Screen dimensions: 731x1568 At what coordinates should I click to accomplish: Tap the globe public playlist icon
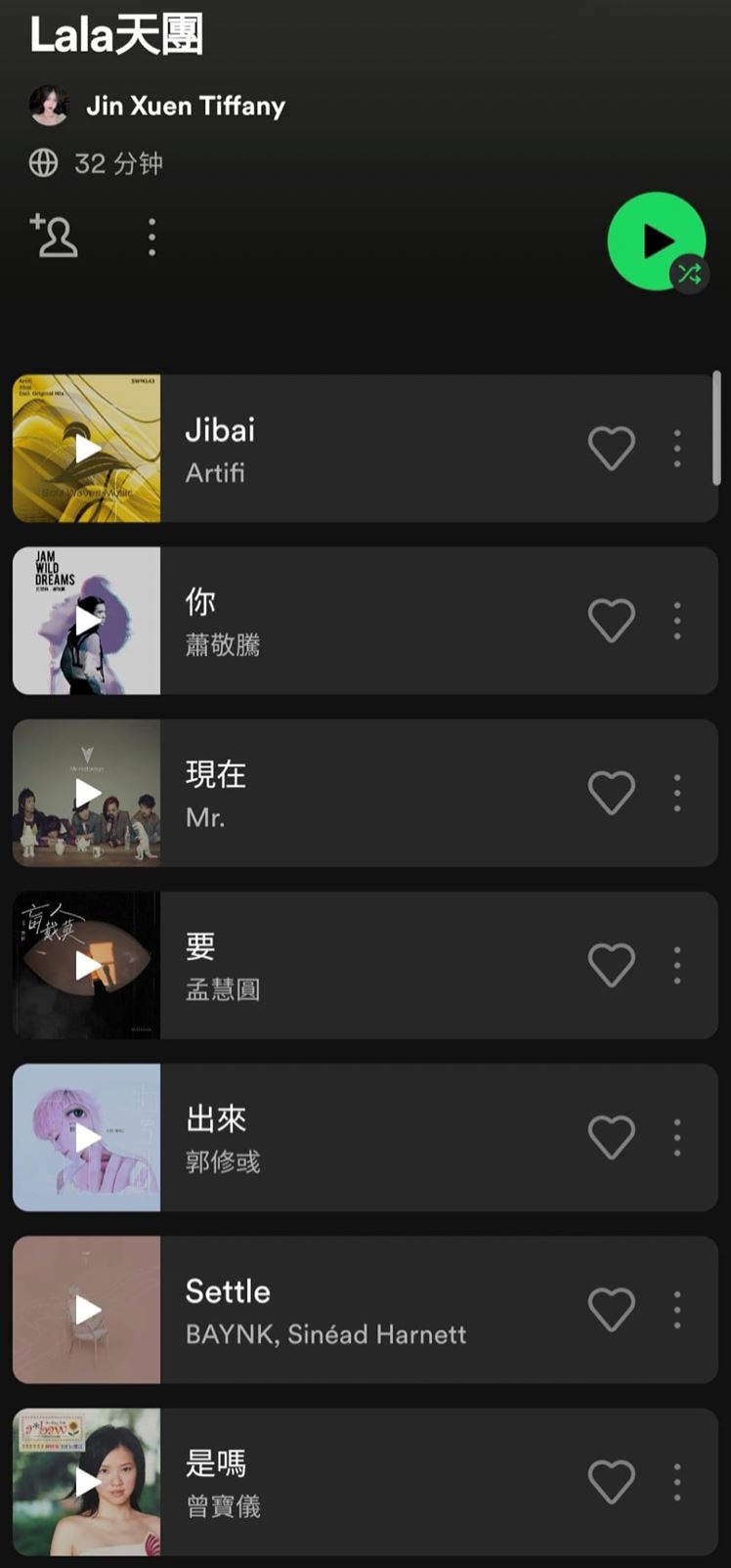(42, 162)
